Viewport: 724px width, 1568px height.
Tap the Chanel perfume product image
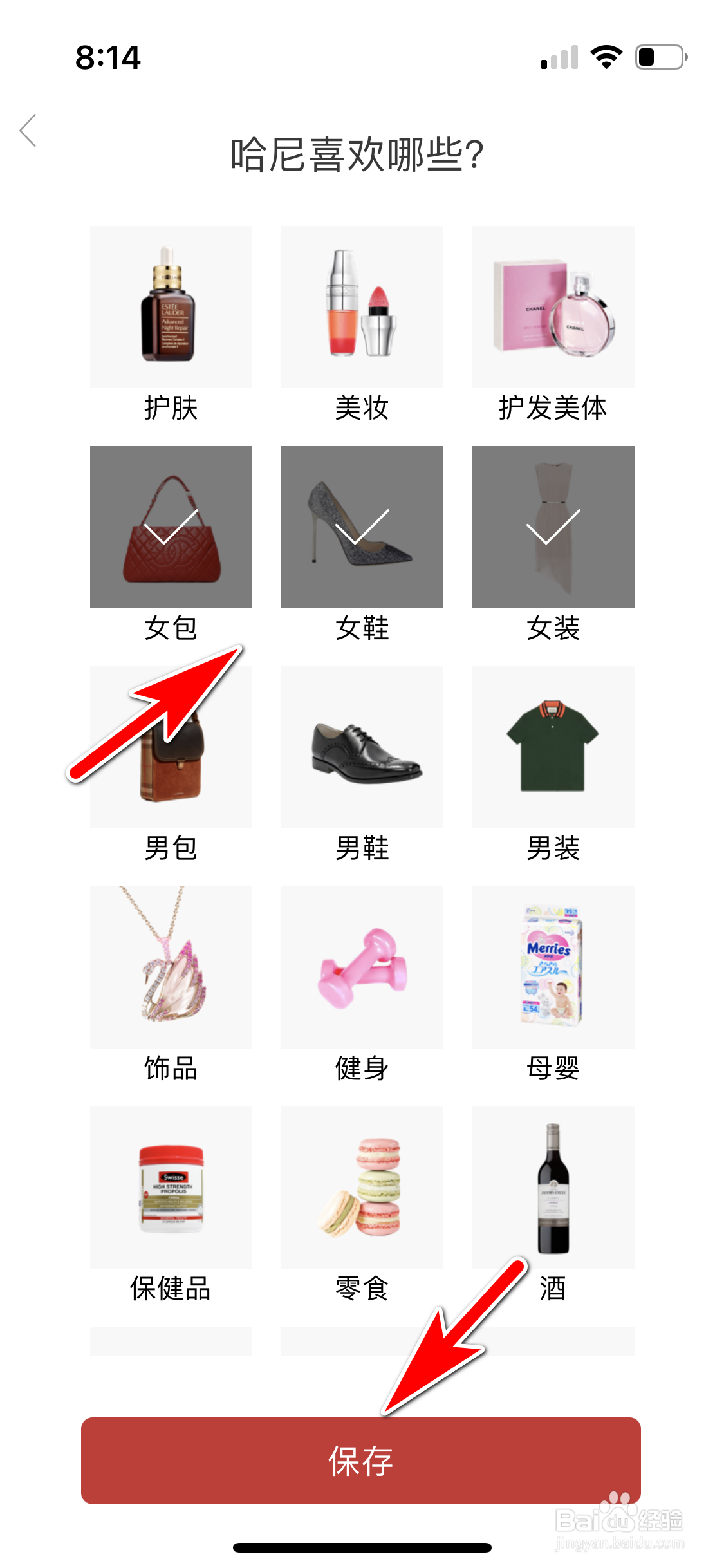[552, 307]
